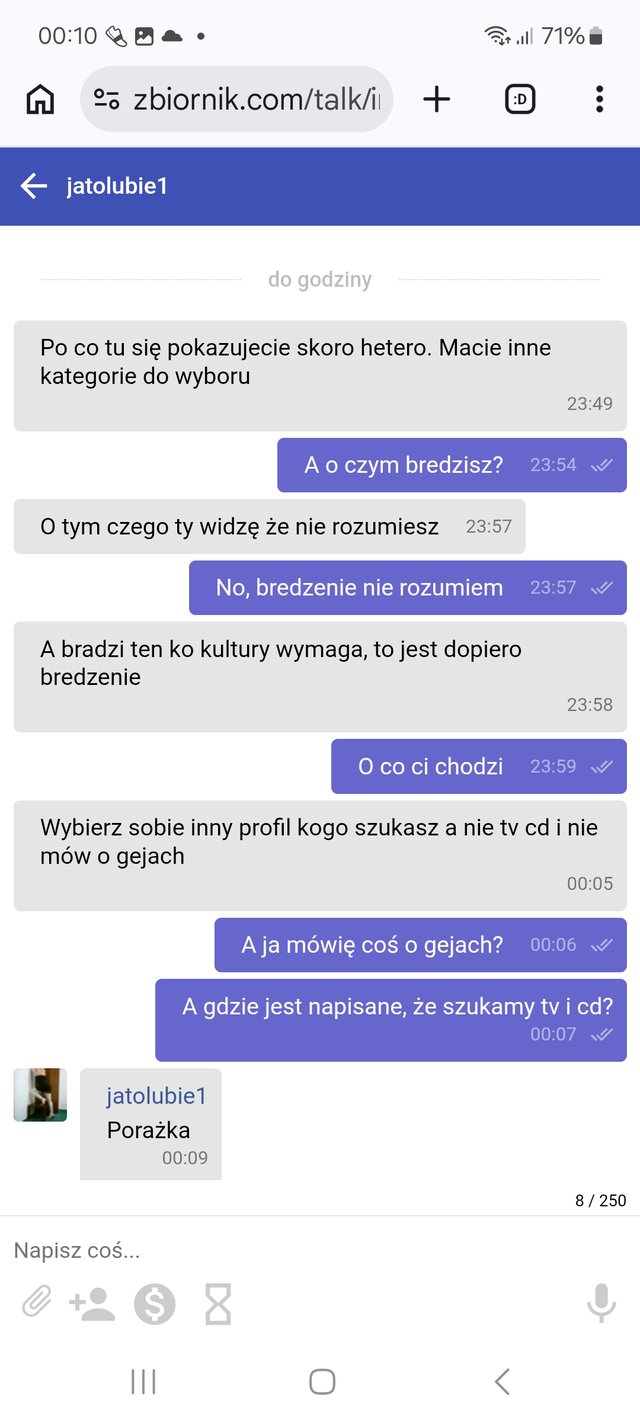The height and width of the screenshot is (1422, 640).
Task: Tap the dollar coin icon
Action: [x=155, y=1303]
